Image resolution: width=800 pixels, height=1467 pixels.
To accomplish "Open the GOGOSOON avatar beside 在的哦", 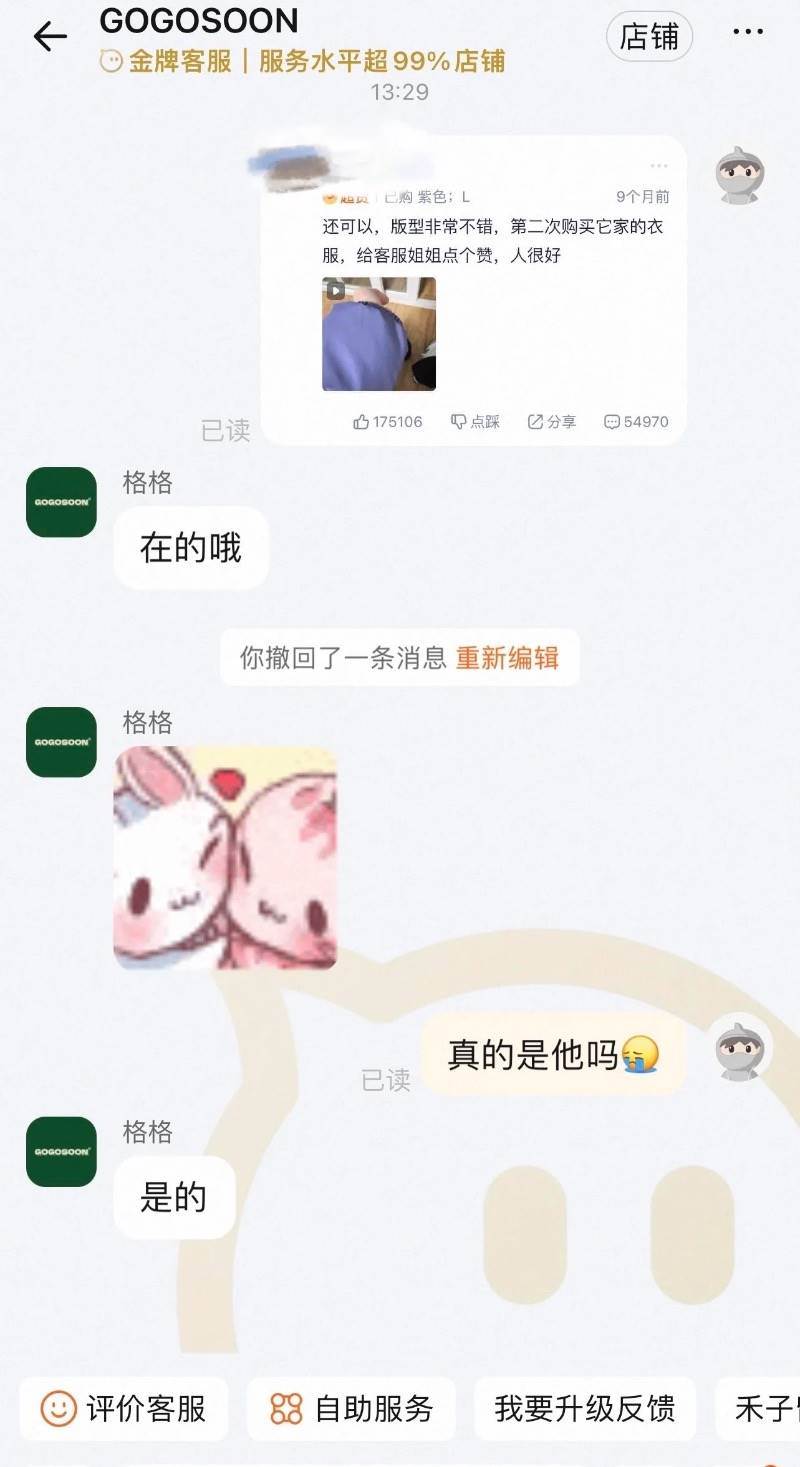I will [61, 502].
